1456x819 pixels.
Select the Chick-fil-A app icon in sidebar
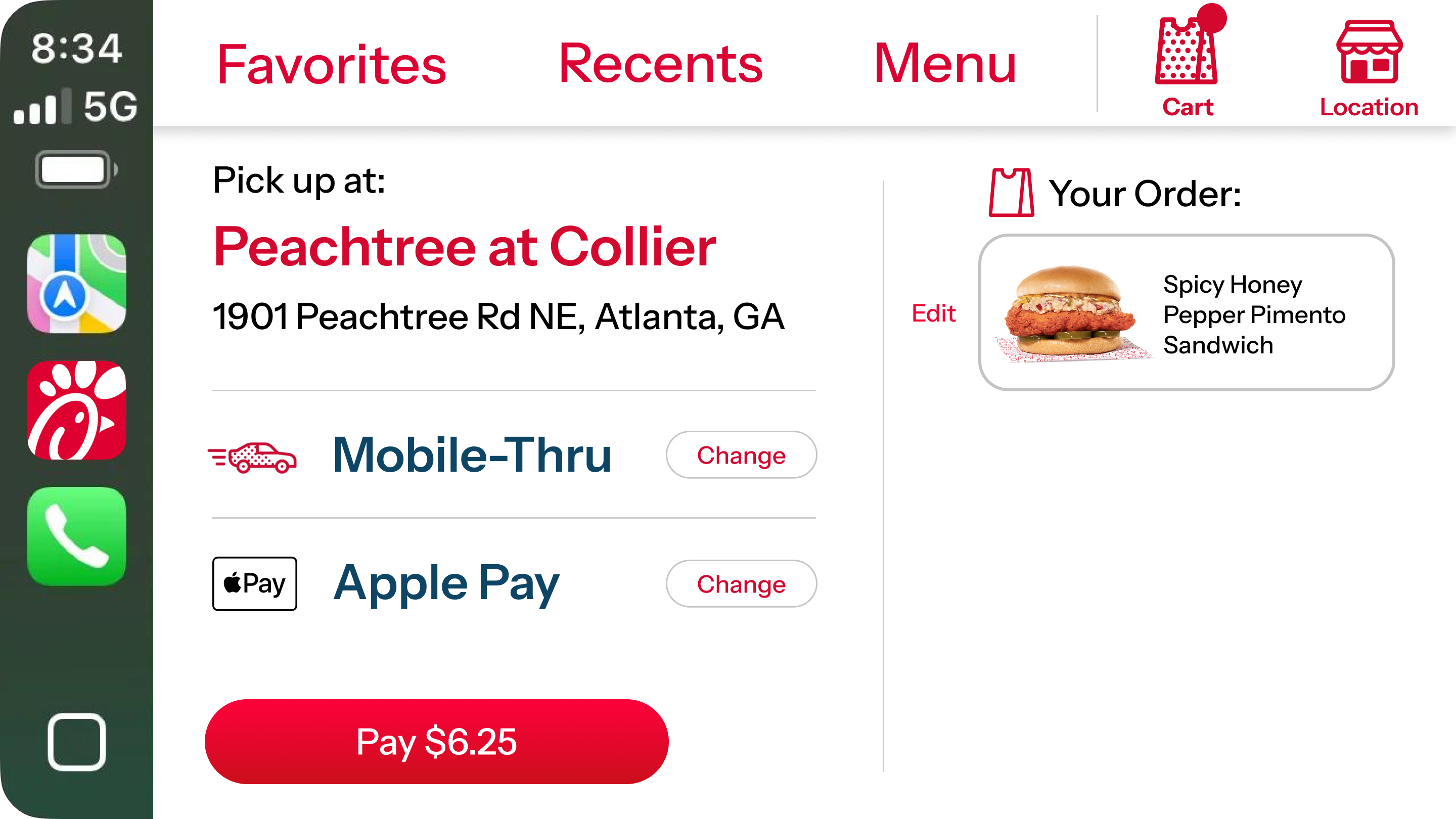tap(77, 410)
